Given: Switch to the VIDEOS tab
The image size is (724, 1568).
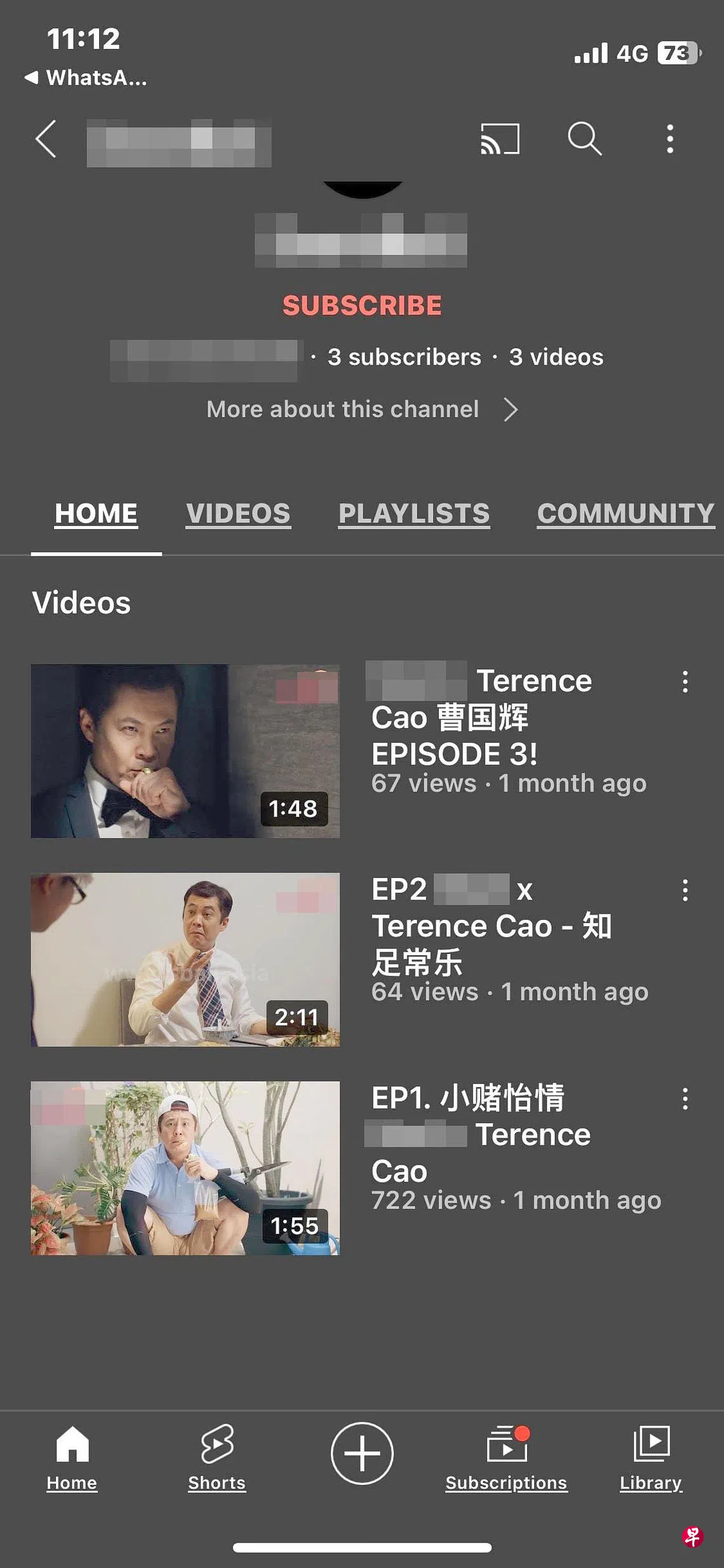Looking at the screenshot, I should [238, 513].
